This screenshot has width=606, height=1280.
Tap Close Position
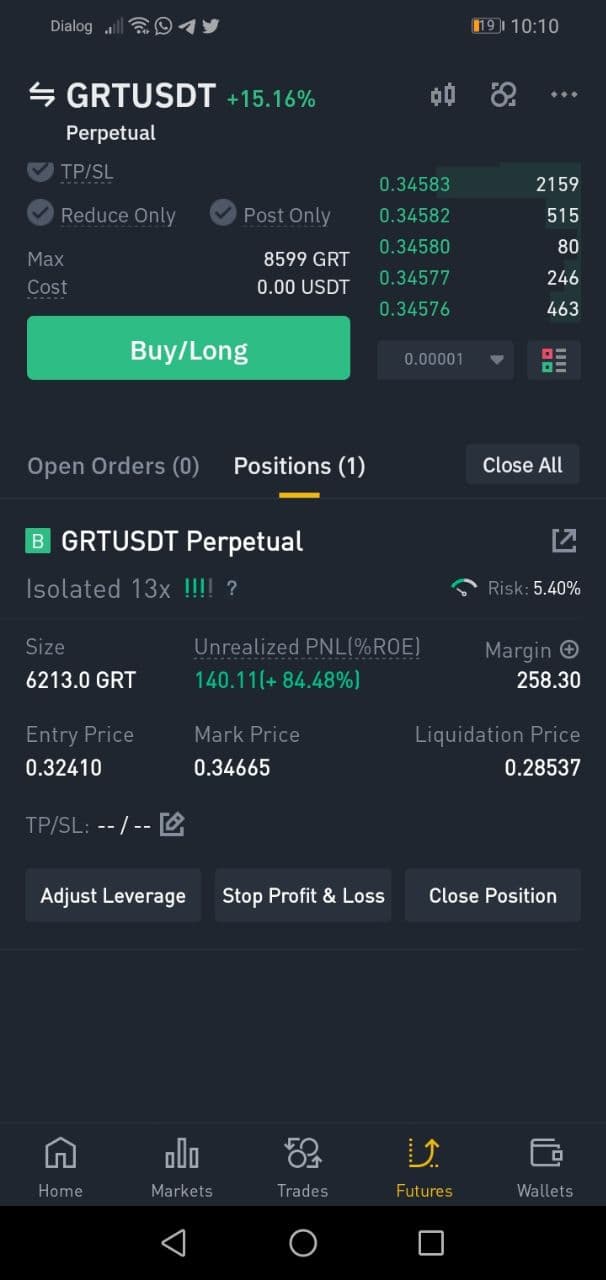tap(492, 895)
